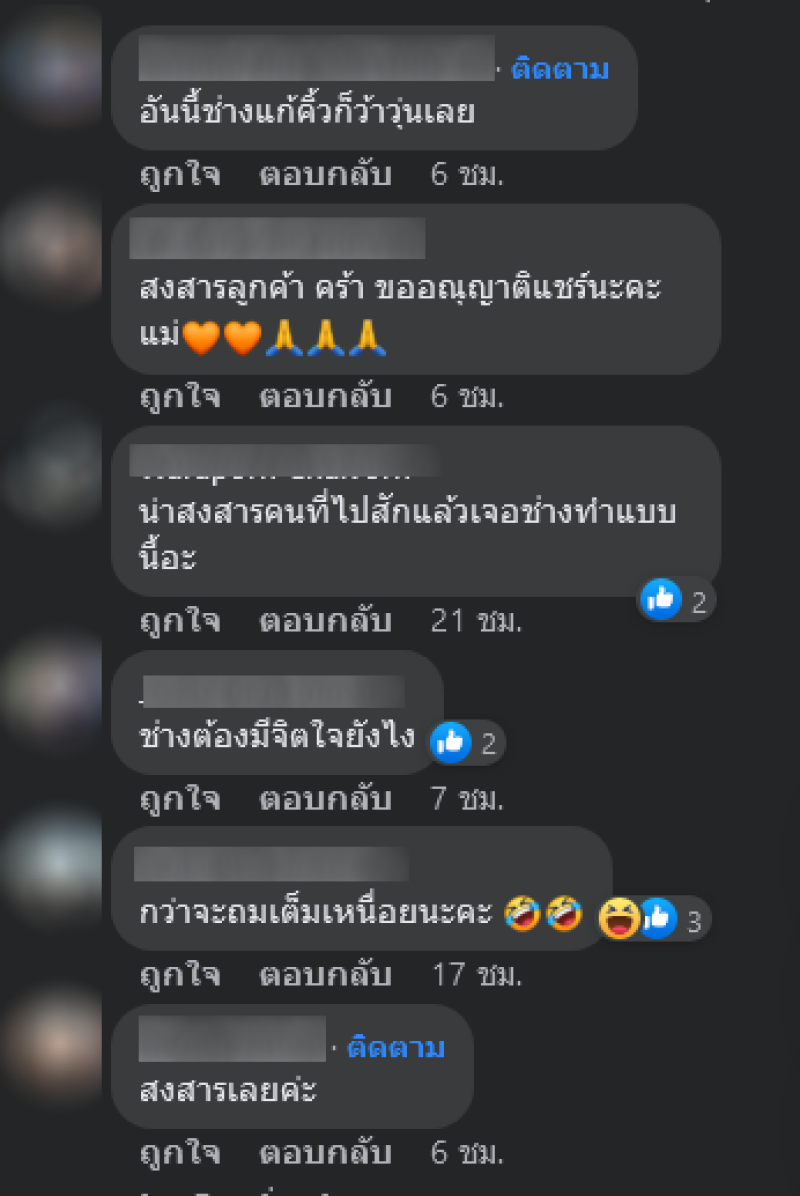Reply to the comment สงสารเลยค่ะ
The width and height of the screenshot is (800, 1196).
tap(325, 1153)
